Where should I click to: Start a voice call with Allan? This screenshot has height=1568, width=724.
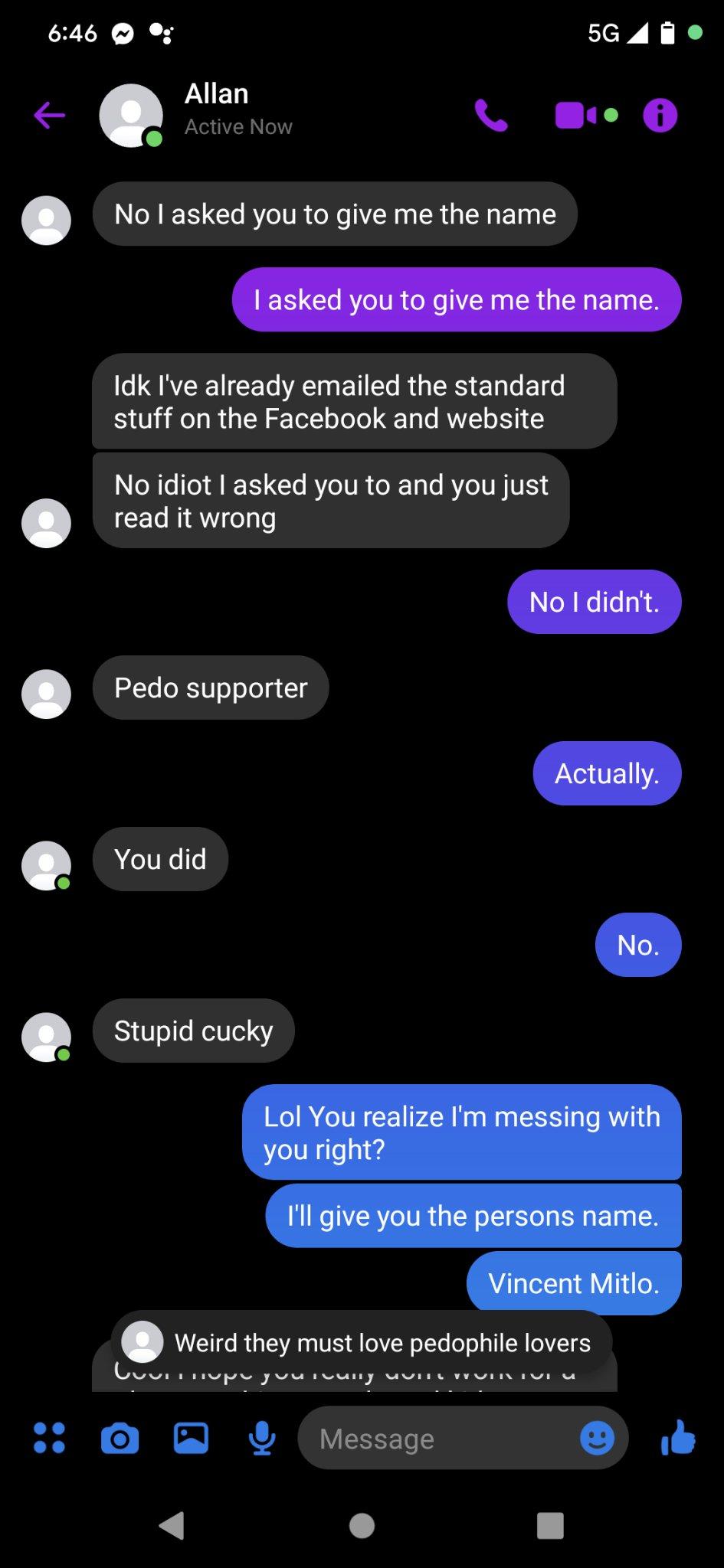pyautogui.click(x=491, y=116)
